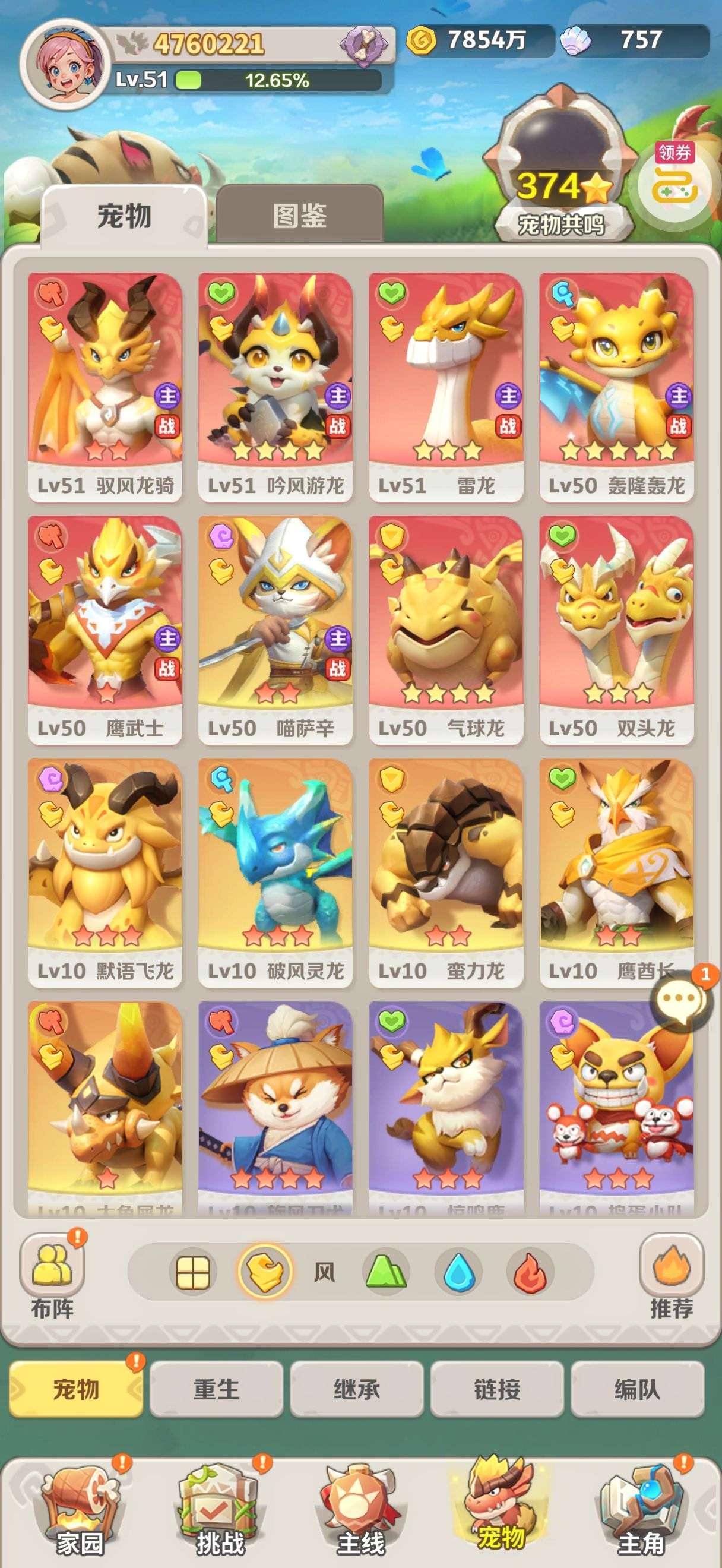The width and height of the screenshot is (722, 1568).
Task: View the 轰隆轰龙 pet card
Action: (x=616, y=387)
